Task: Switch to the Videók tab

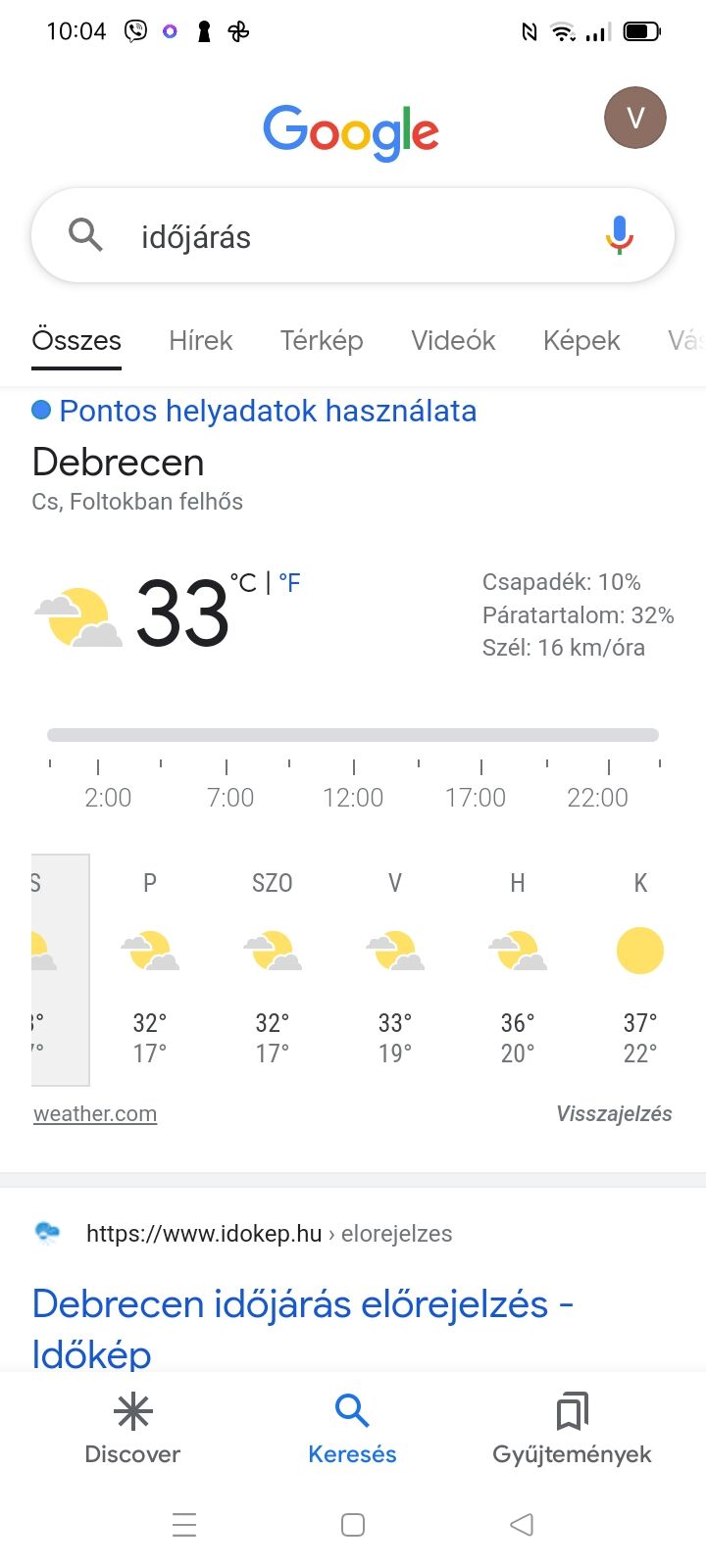Action: (453, 340)
